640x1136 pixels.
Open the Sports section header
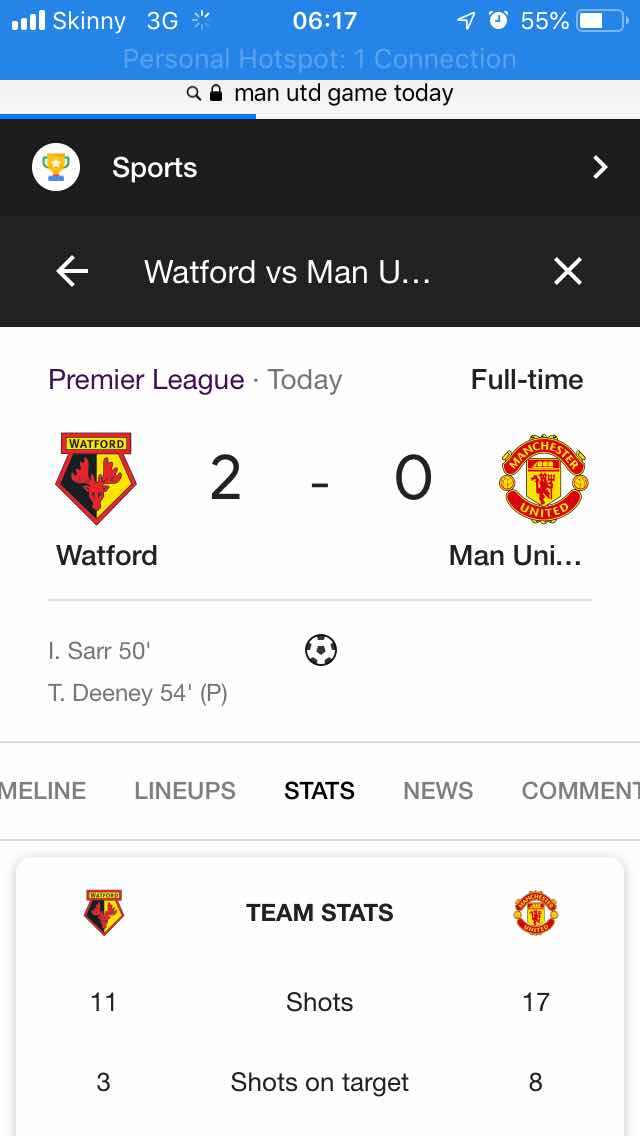[x=320, y=167]
